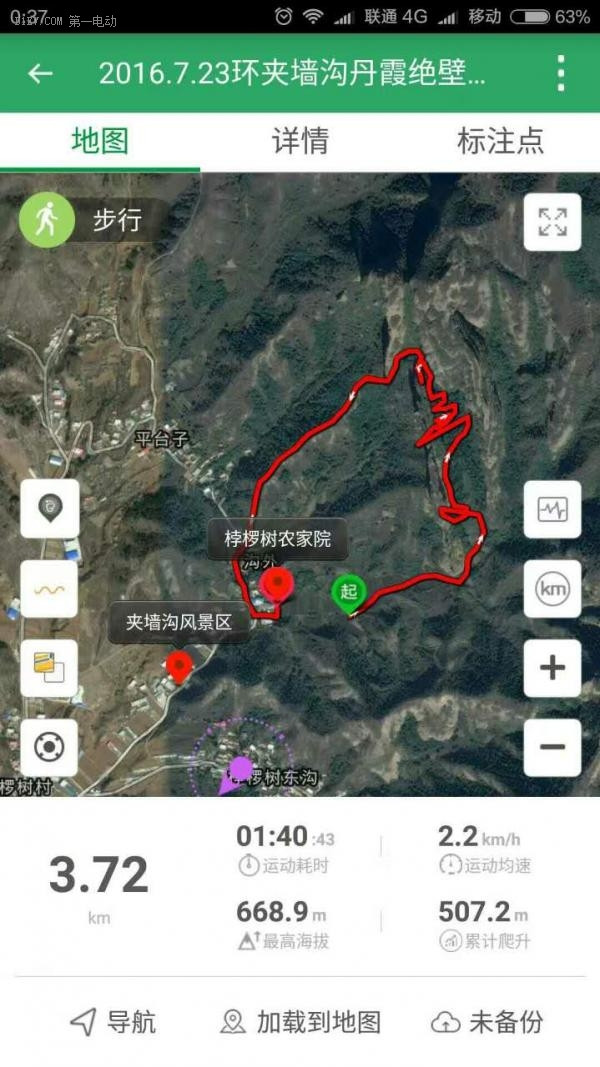Start 导航 navigation
The width and height of the screenshot is (600, 1067).
[x=113, y=1021]
